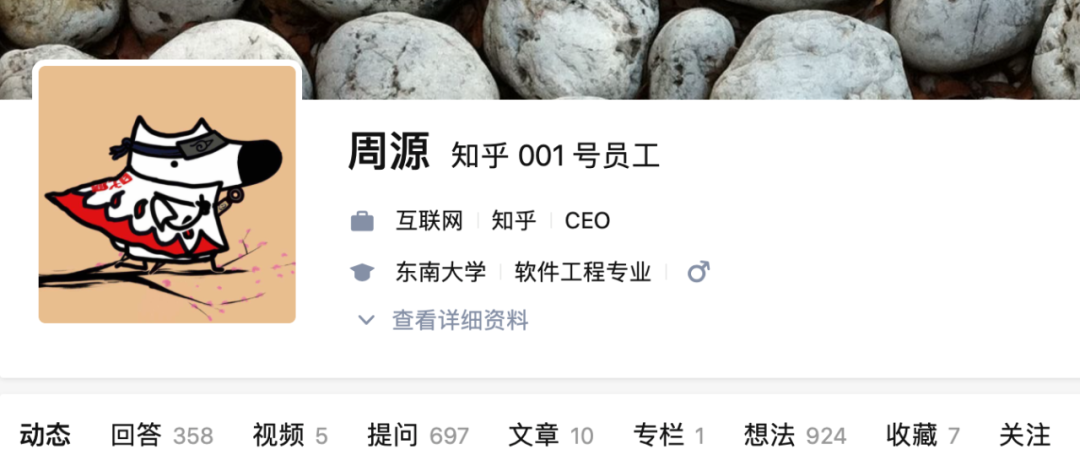Screen dimensions: 1080x466
Task: Select the 提问 tab
Action: (x=418, y=435)
